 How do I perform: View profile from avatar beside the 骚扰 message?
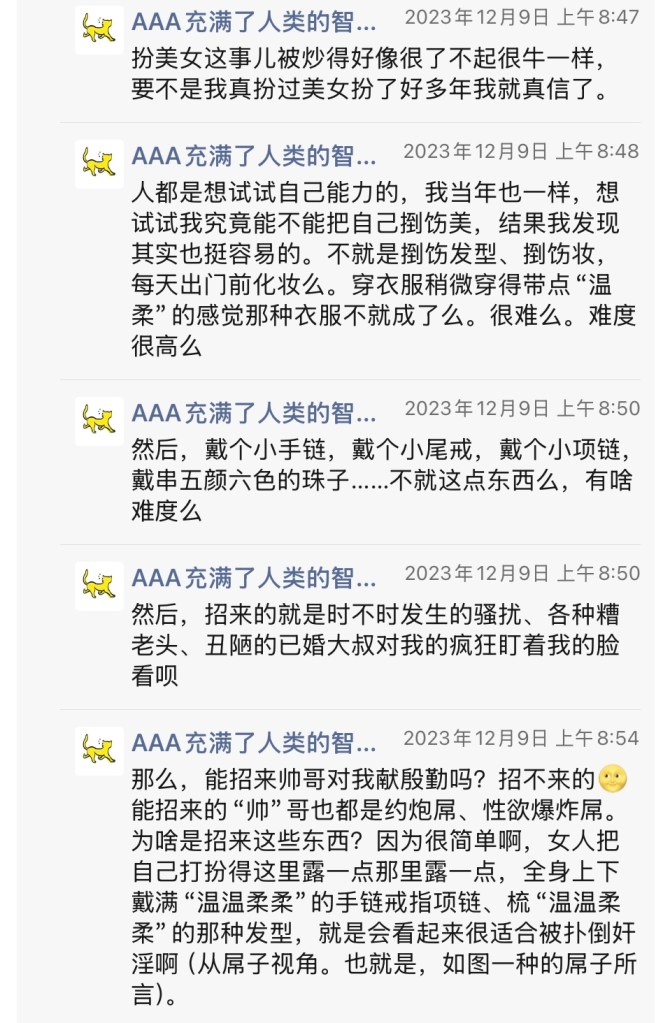99,586
